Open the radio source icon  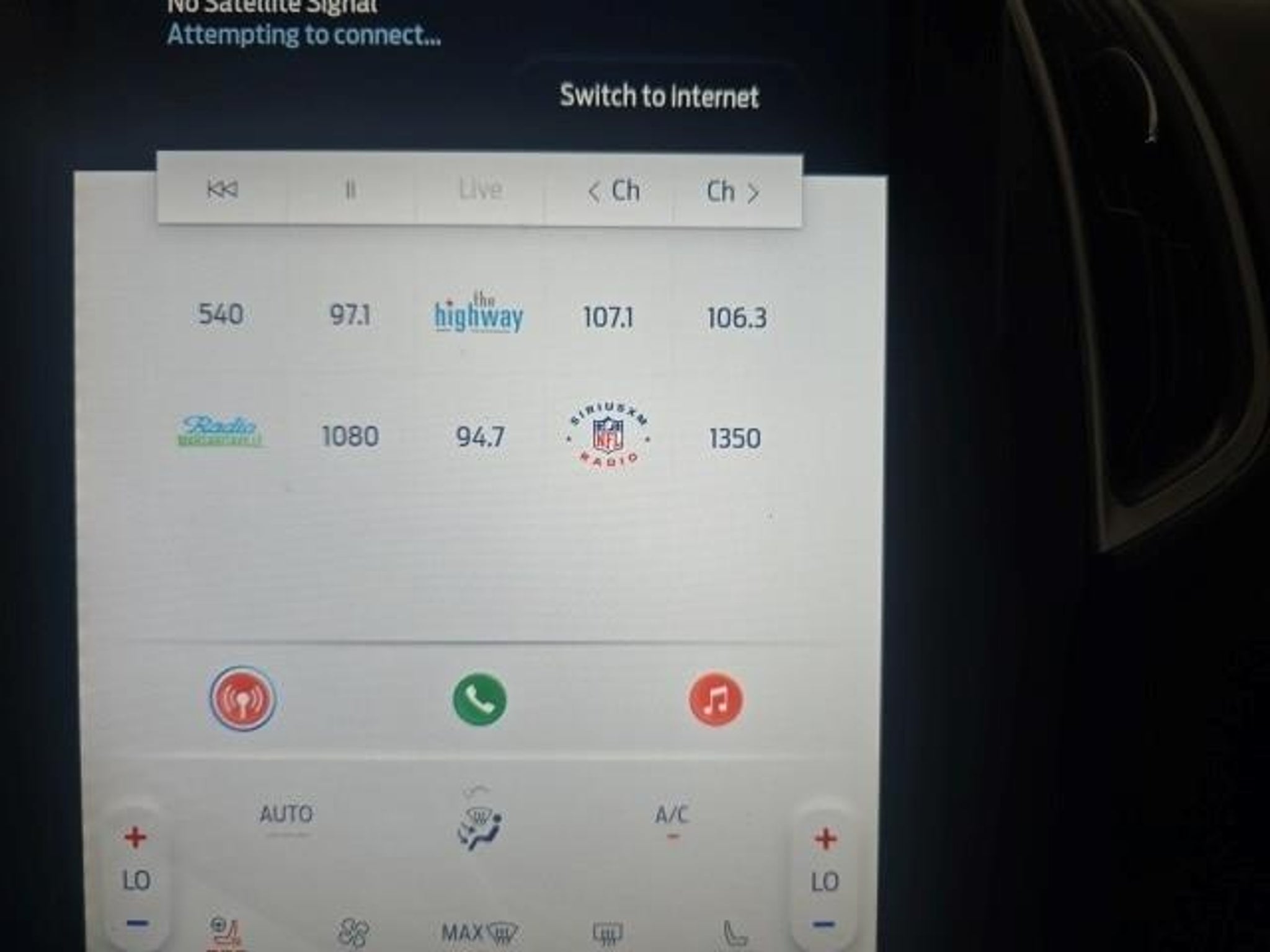(x=242, y=699)
